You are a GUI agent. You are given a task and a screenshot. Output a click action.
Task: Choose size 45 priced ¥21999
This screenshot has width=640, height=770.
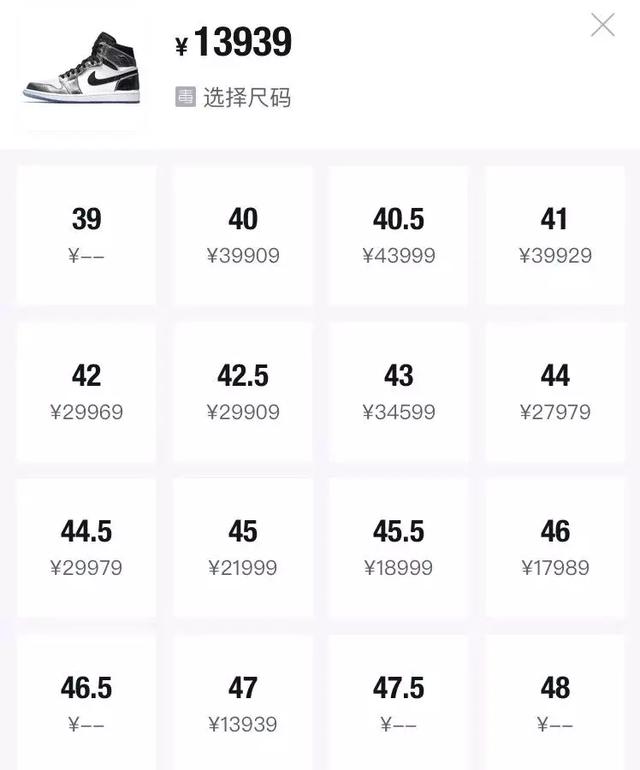[243, 547]
